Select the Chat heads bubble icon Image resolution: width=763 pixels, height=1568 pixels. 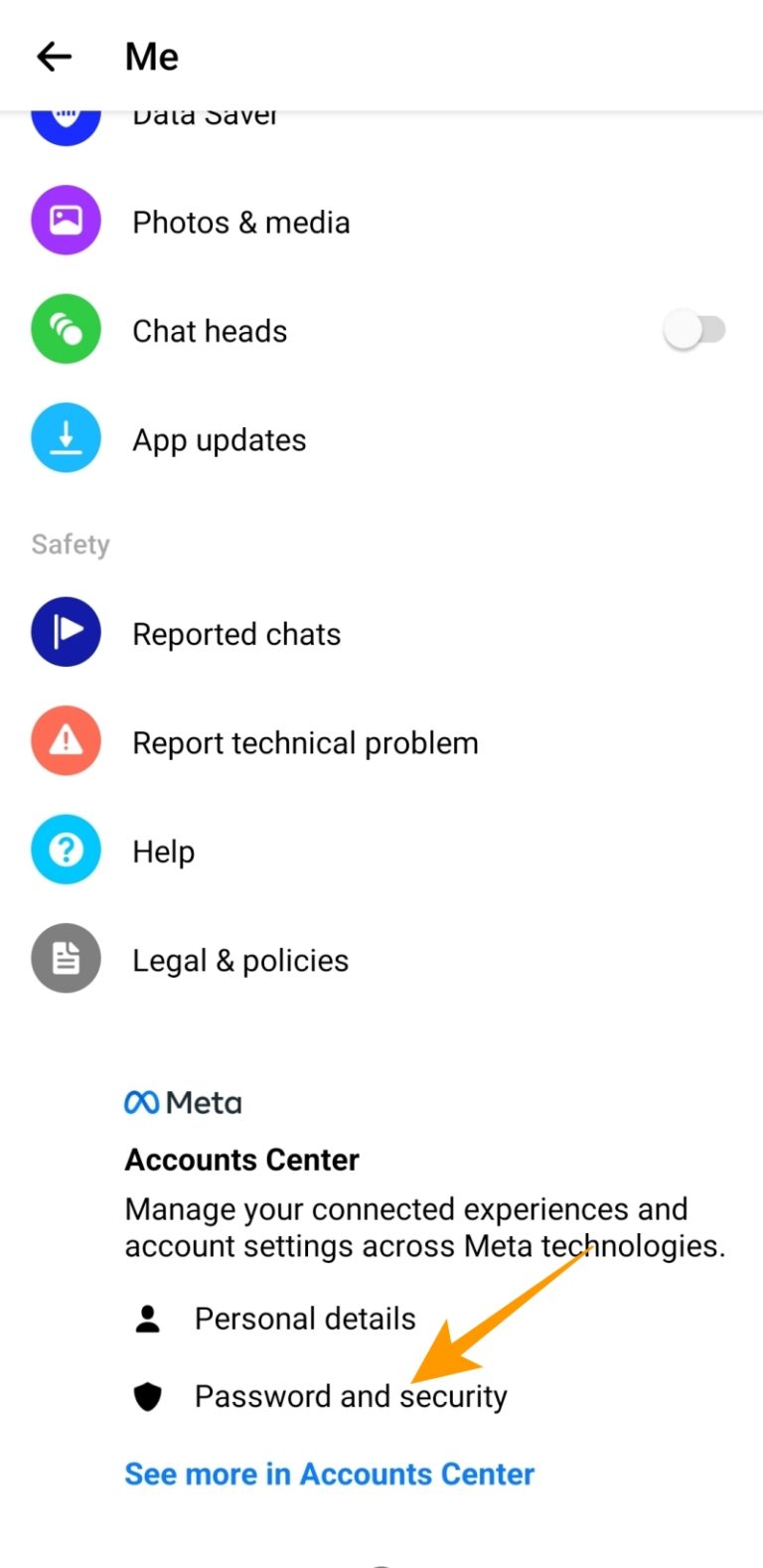(66, 329)
